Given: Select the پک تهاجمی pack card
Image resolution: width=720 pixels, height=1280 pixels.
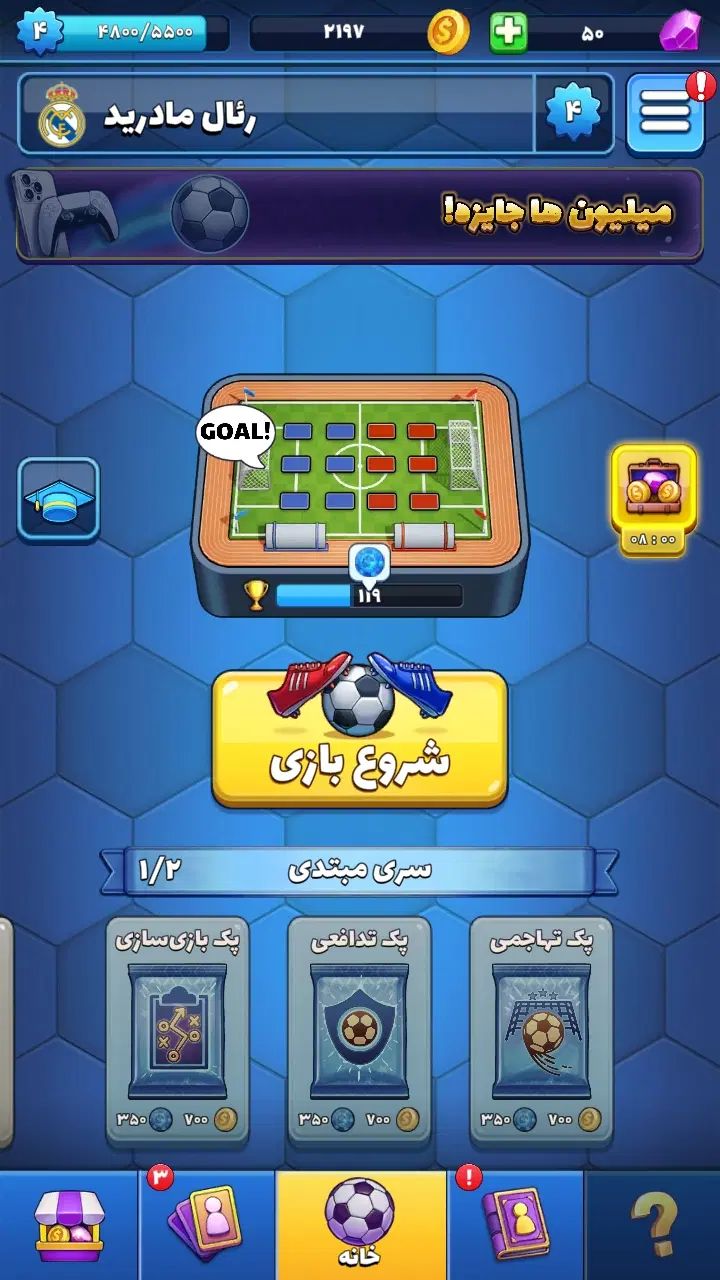Looking at the screenshot, I should coord(541,1030).
